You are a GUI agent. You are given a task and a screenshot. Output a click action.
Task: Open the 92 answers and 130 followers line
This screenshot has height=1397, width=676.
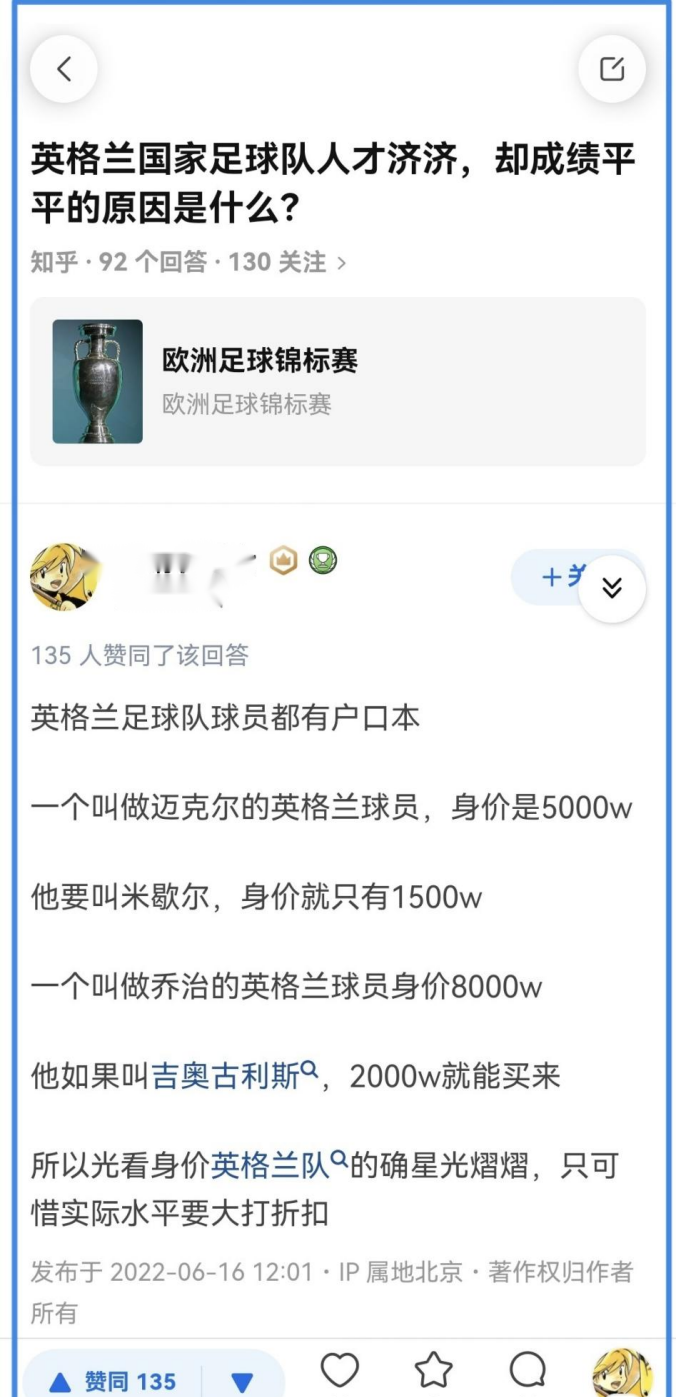(188, 262)
